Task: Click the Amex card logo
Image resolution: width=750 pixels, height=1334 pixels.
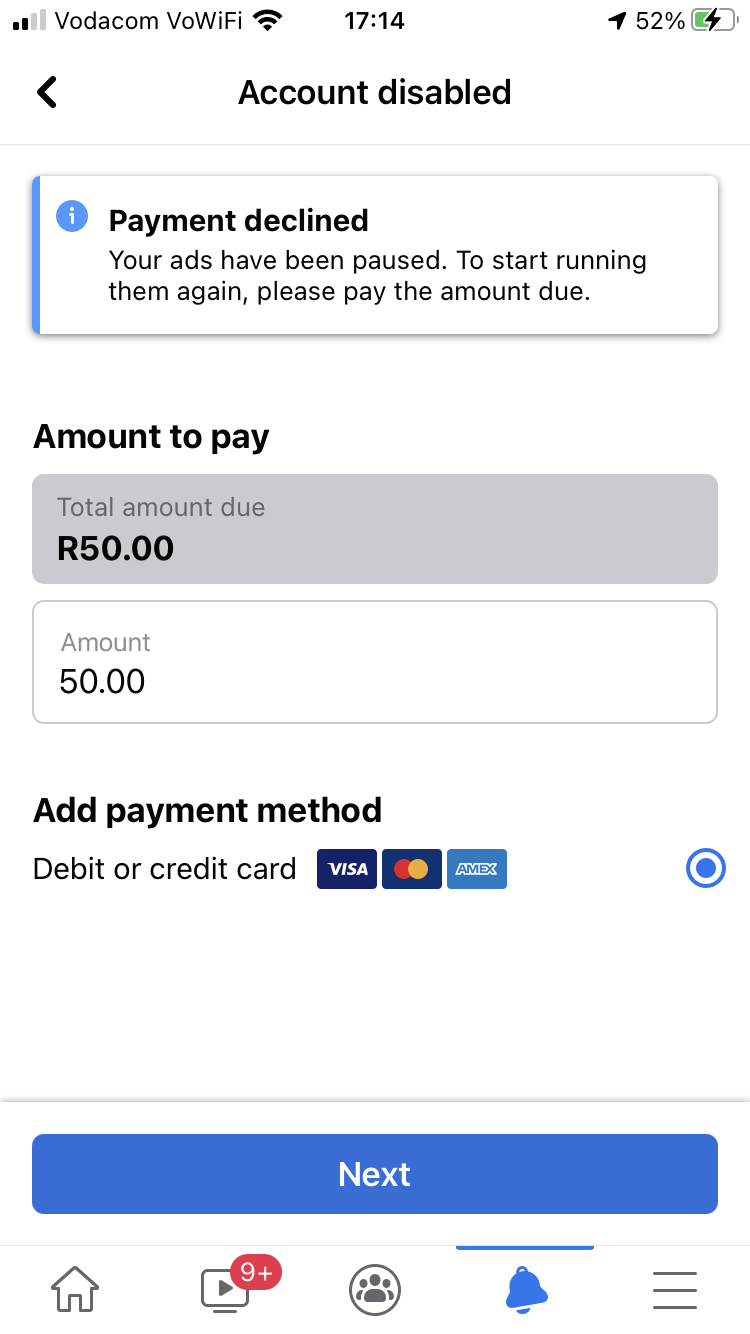Action: [x=477, y=869]
